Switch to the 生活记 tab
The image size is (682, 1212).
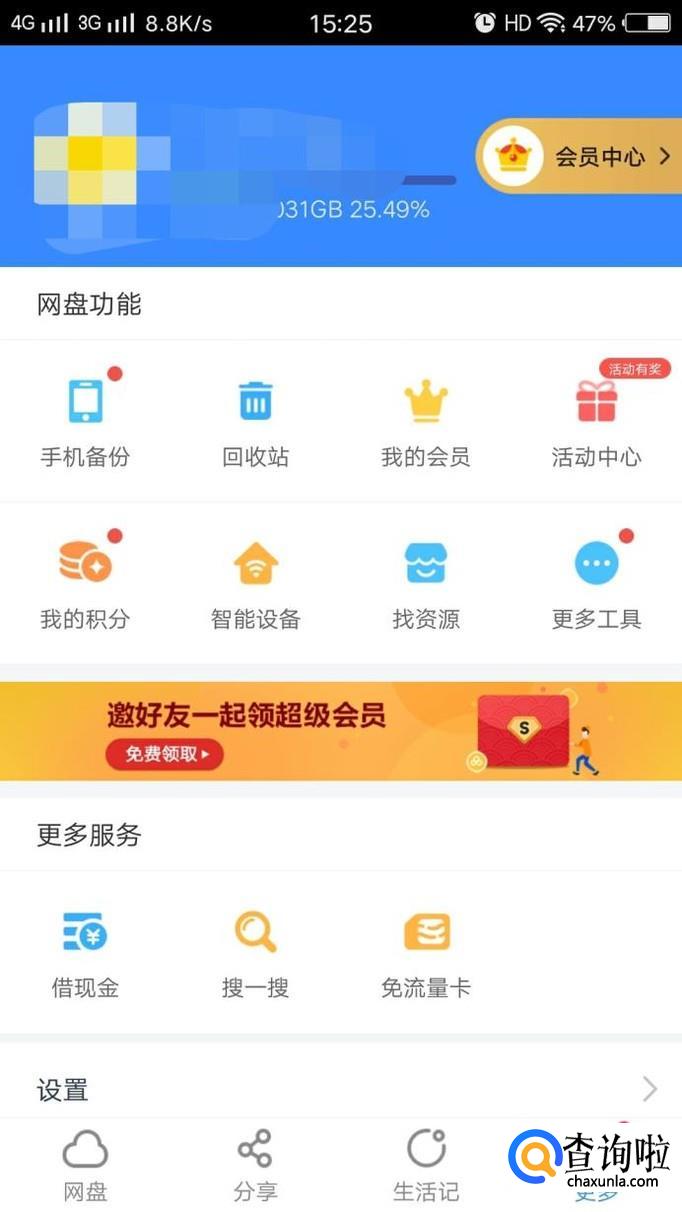425,1165
